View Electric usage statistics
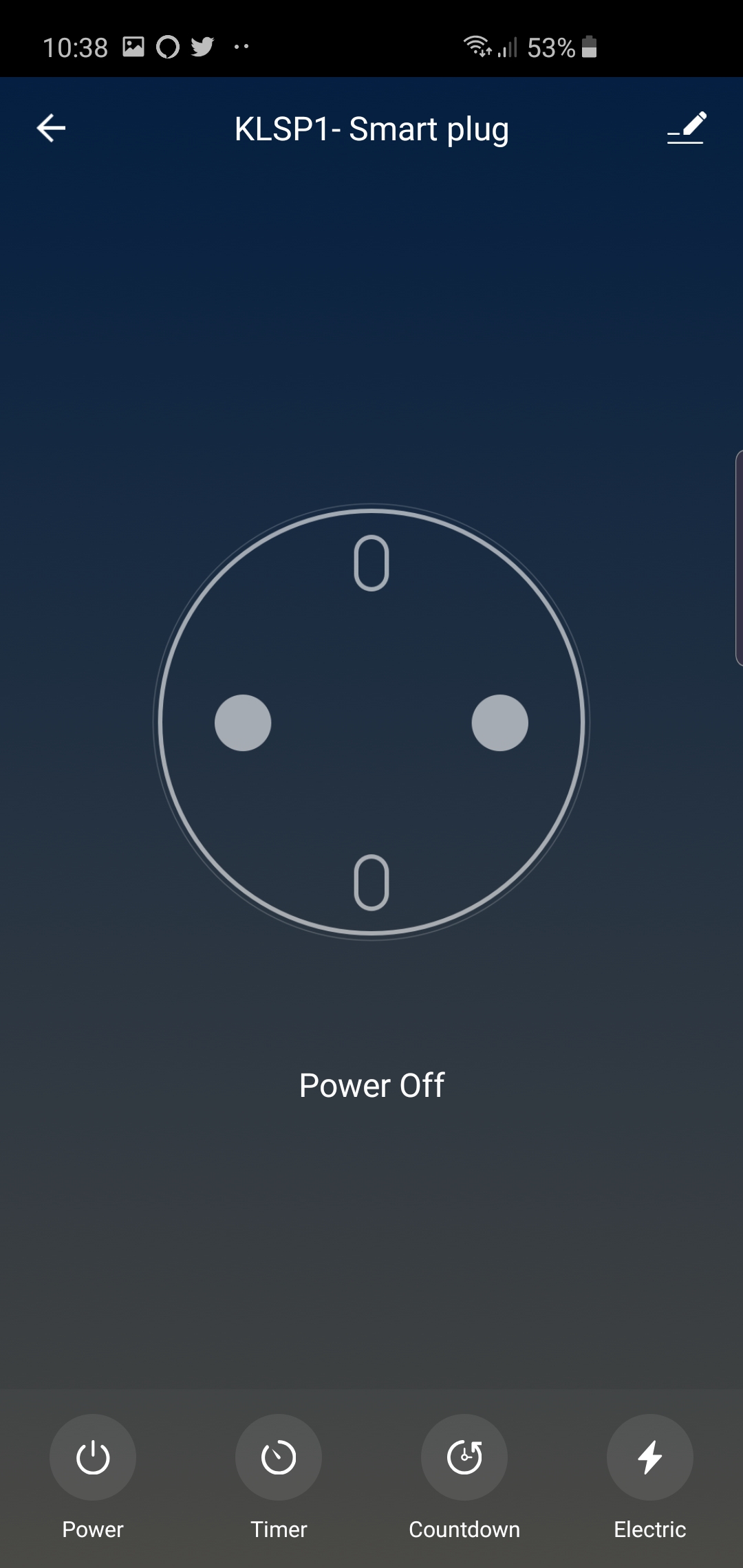Screen dimensions: 743x1568 pyautogui.click(x=650, y=1457)
